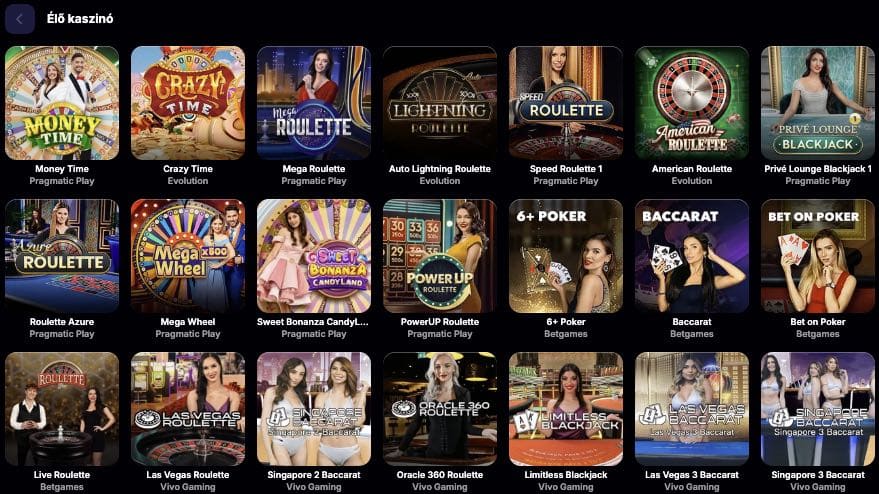Open the Money Time game
Viewport: 879px width, 494px height.
62,103
